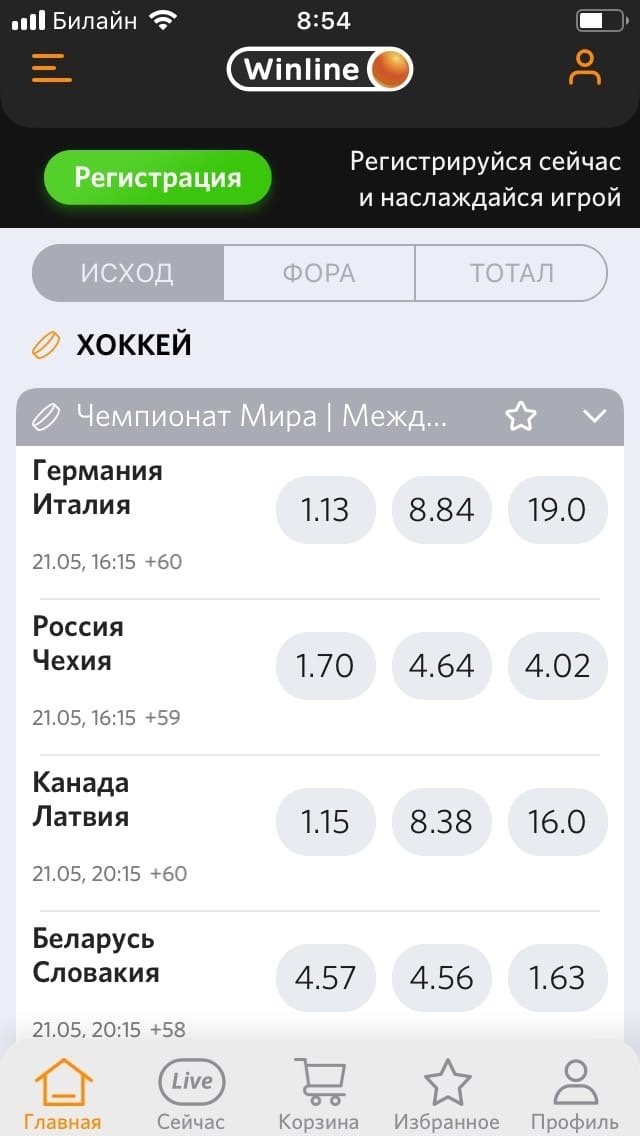Add Чемпионат Мира to favorites with star
The width and height of the screenshot is (640, 1136).
[521, 416]
